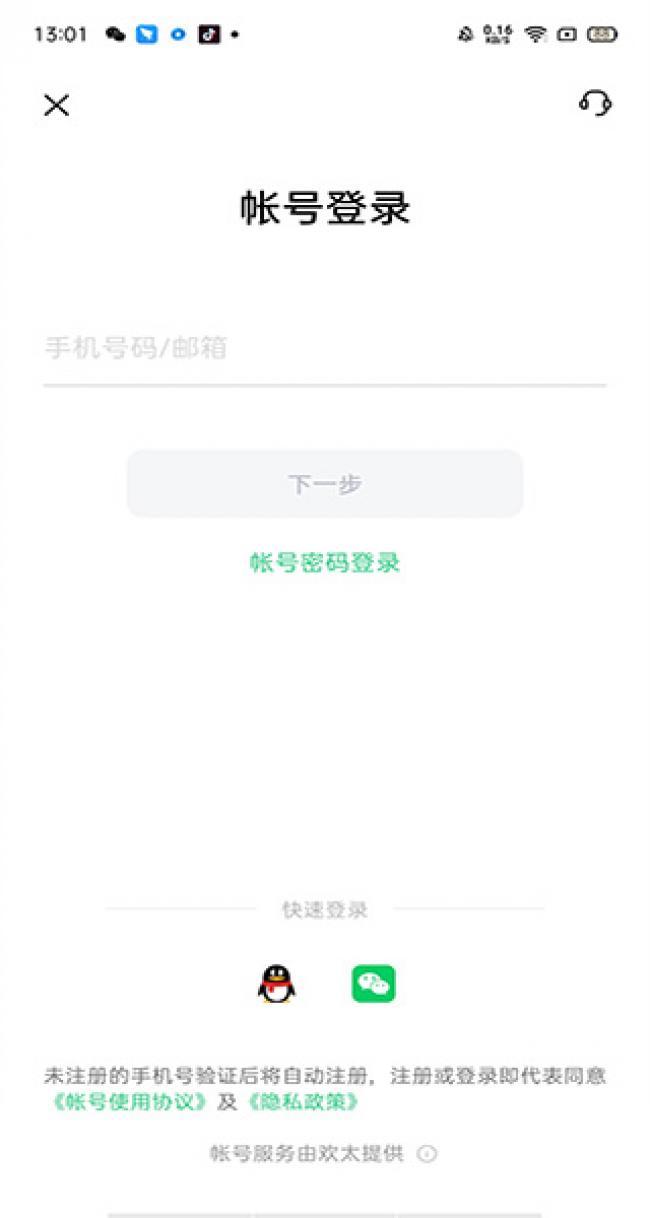This screenshot has height=1218, width=650.
Task: Open the 隐私政策 link
Action: click(303, 1102)
